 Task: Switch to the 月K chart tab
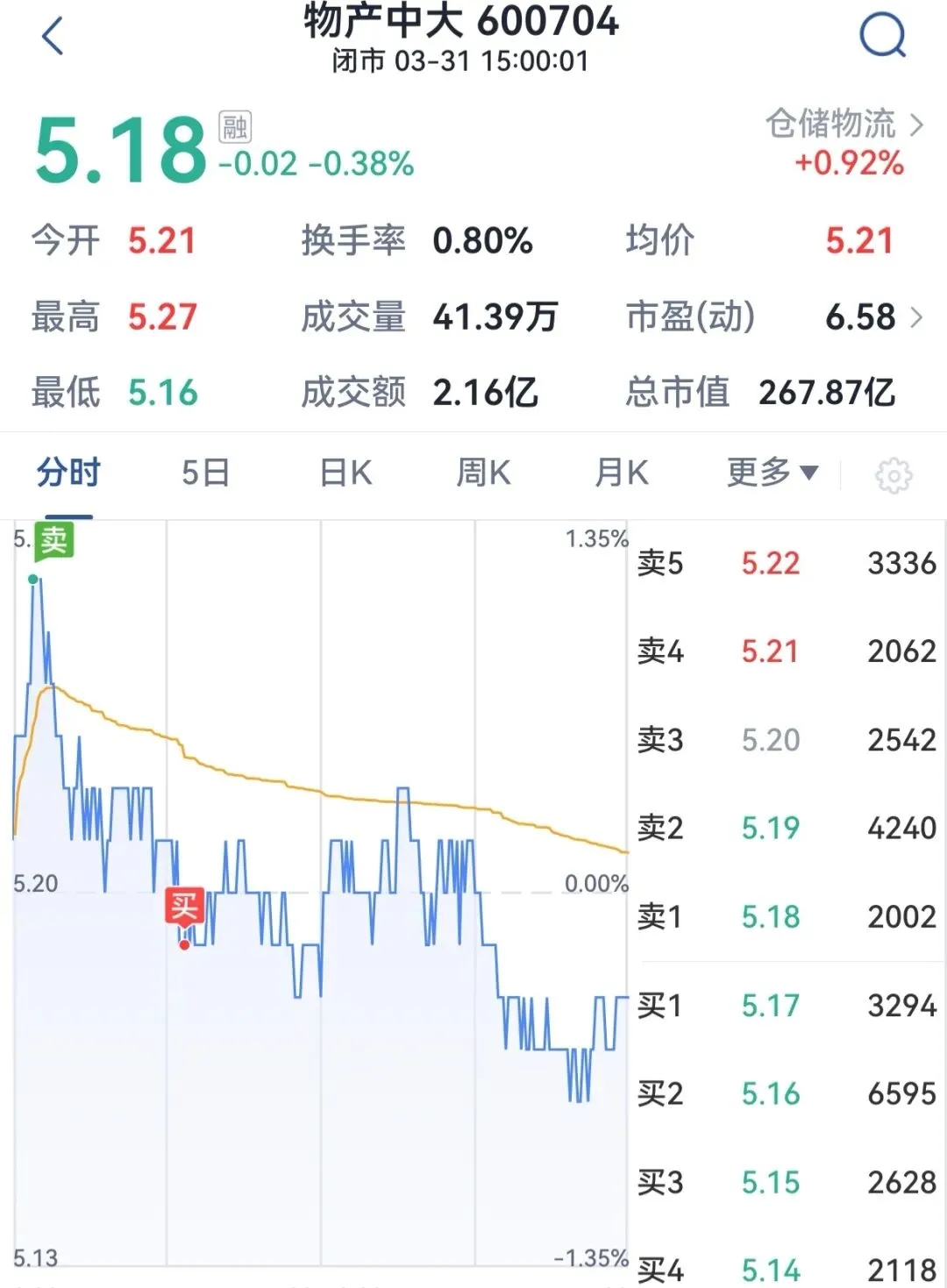click(x=621, y=473)
